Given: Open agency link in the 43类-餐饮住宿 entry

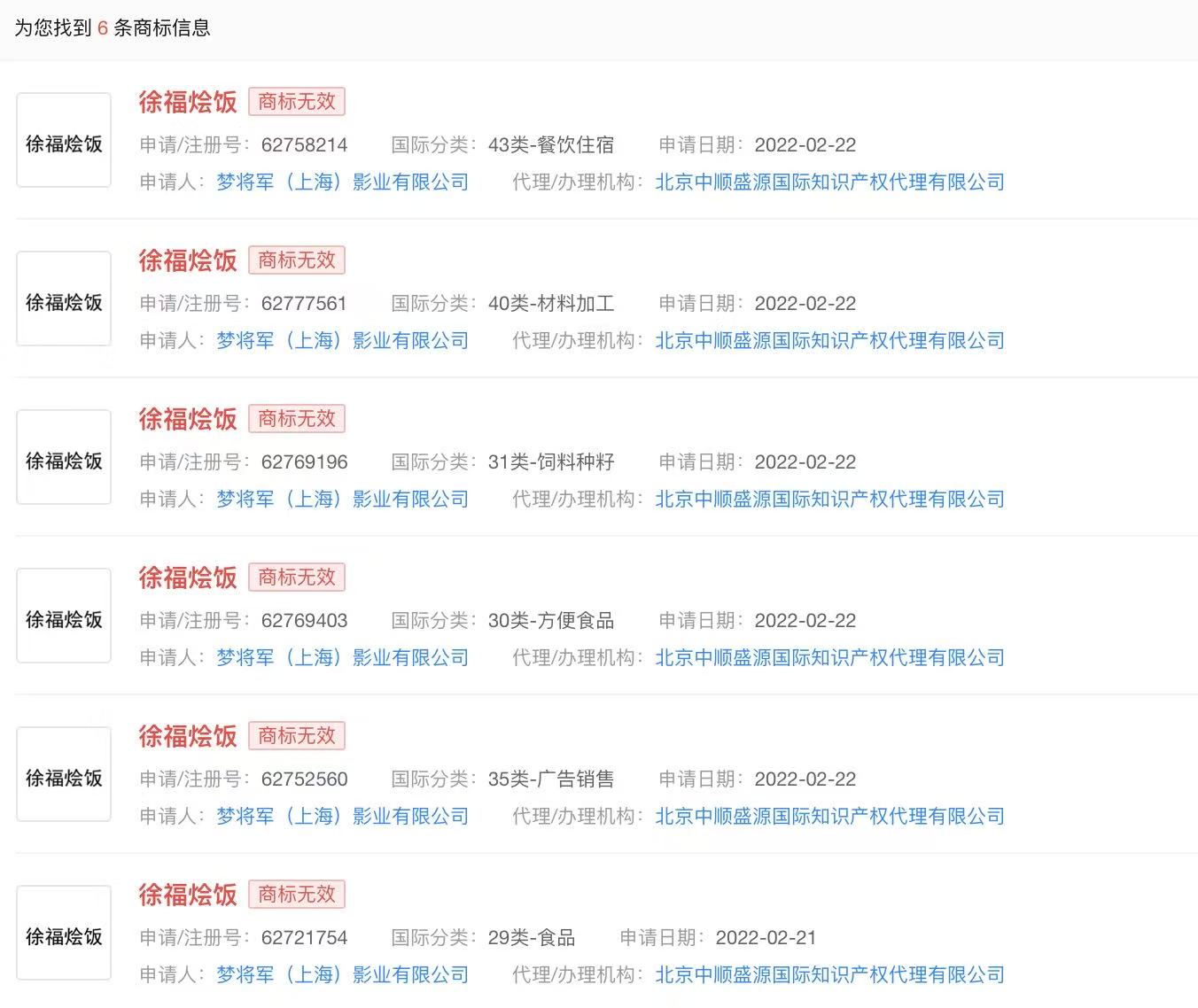Looking at the screenshot, I should [829, 182].
